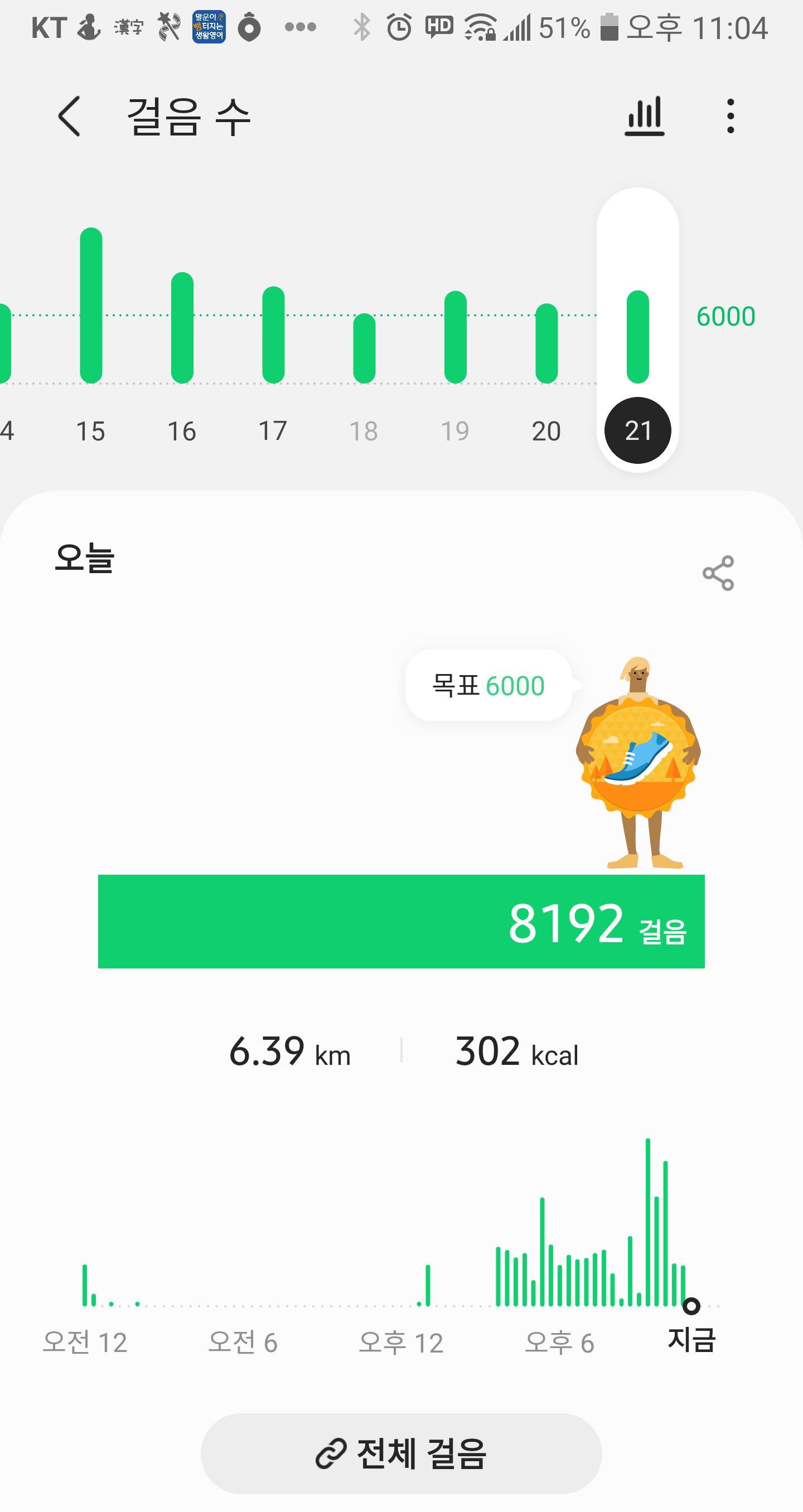Share today's step count

pyautogui.click(x=718, y=573)
